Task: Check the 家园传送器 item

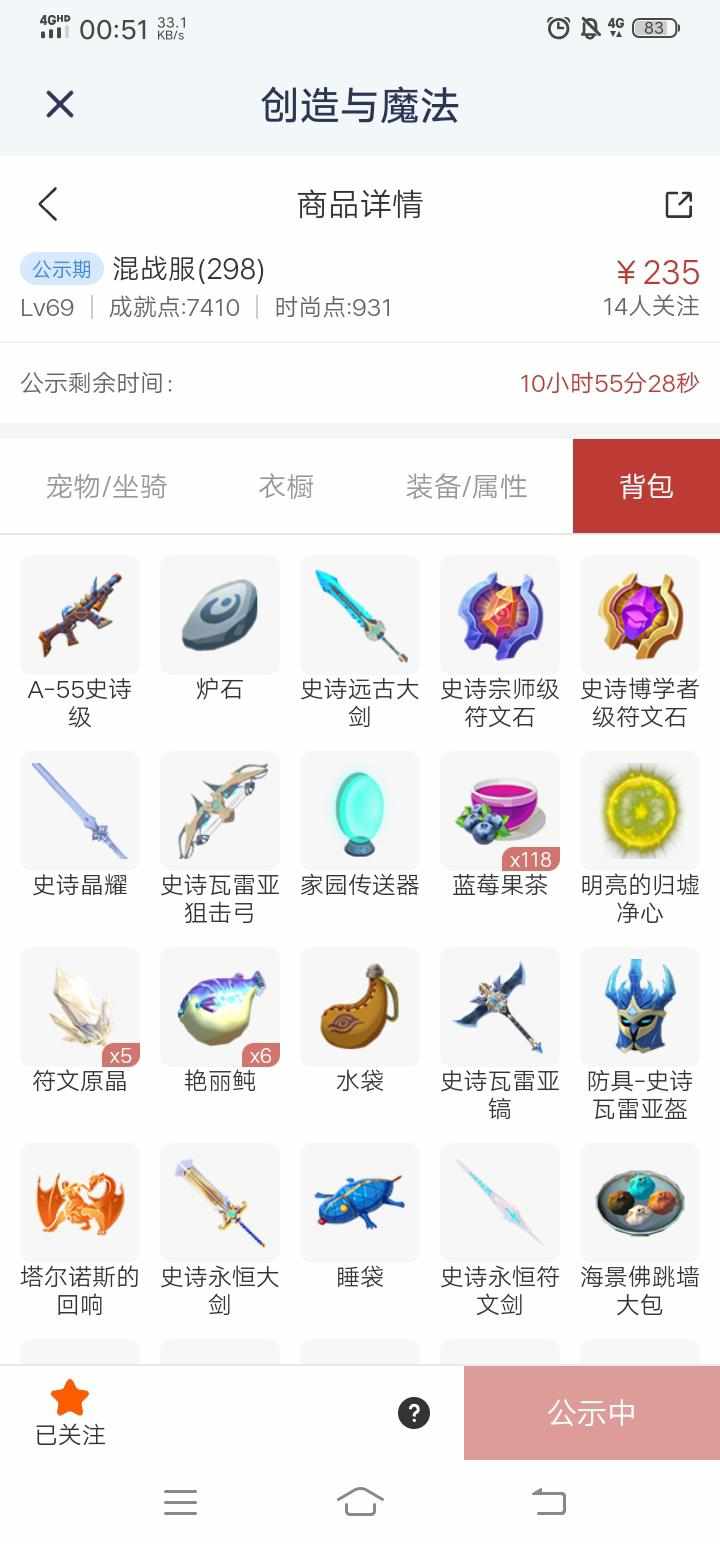Action: (360, 810)
